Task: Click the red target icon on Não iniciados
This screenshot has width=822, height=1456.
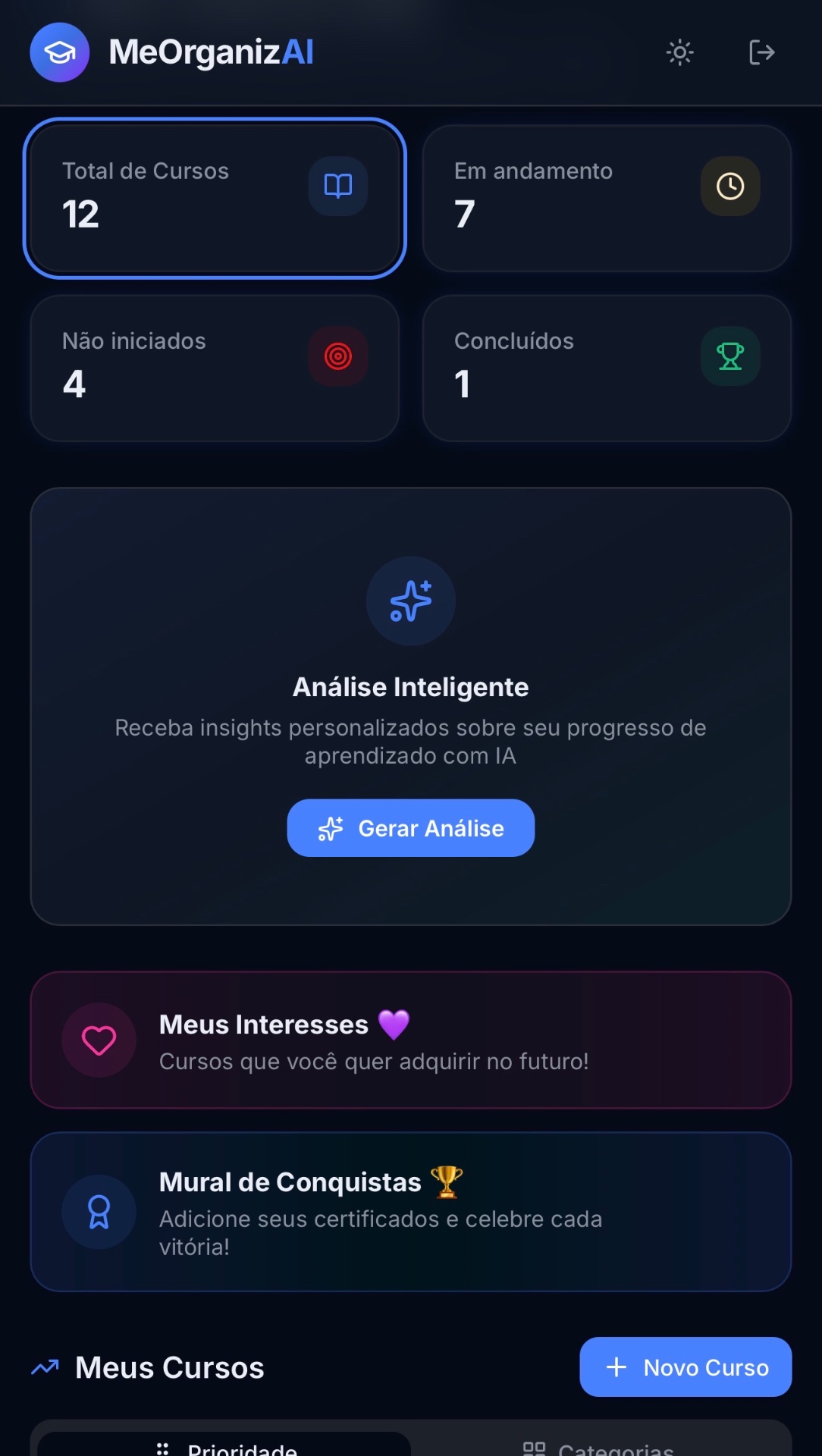Action: 337,356
